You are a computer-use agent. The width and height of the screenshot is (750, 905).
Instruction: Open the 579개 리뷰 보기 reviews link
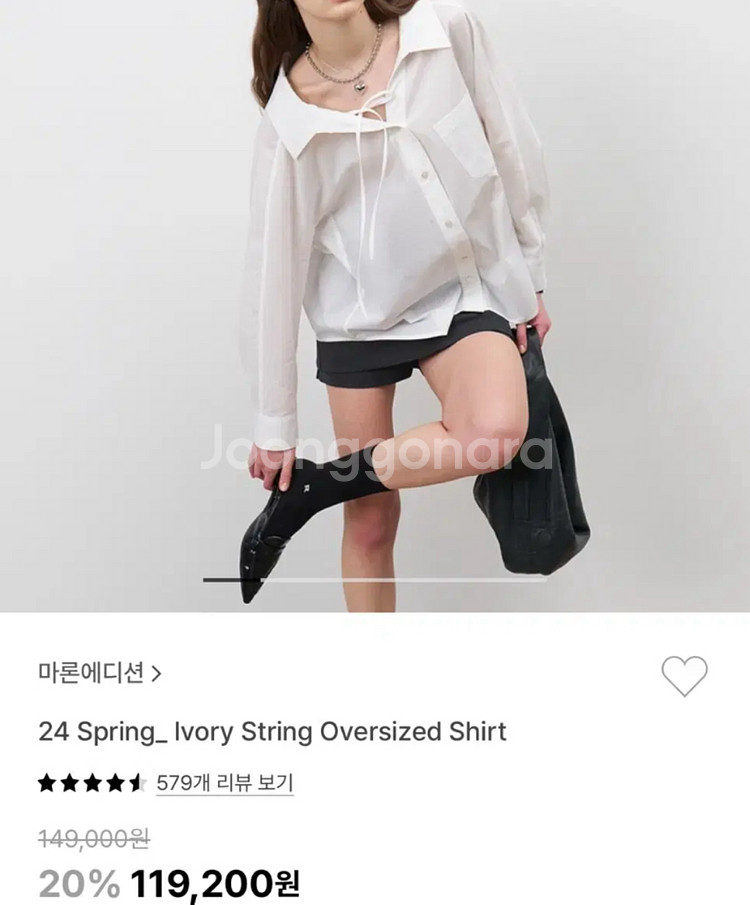tap(225, 783)
